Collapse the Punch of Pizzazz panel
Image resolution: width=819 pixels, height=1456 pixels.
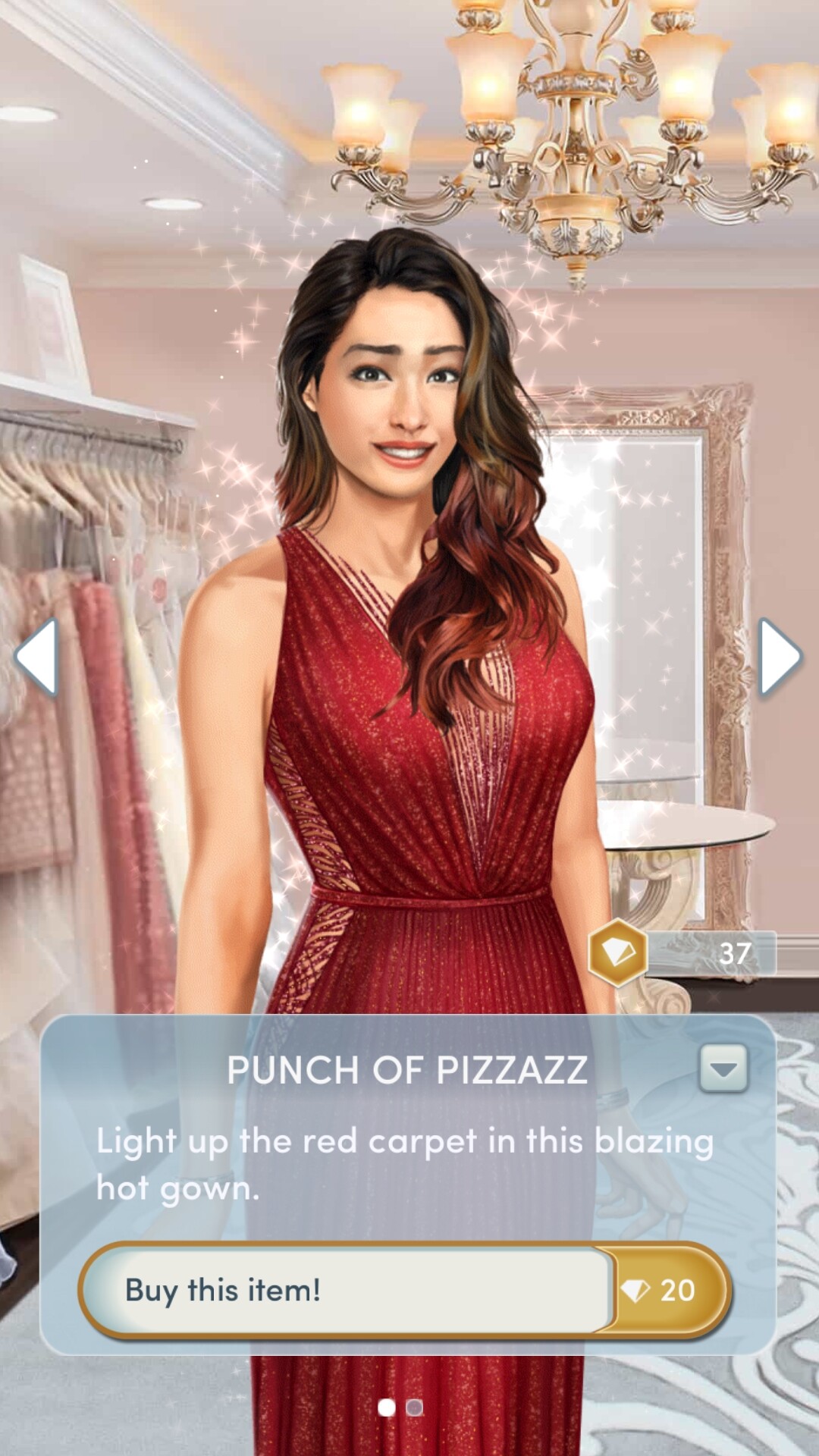[723, 1068]
